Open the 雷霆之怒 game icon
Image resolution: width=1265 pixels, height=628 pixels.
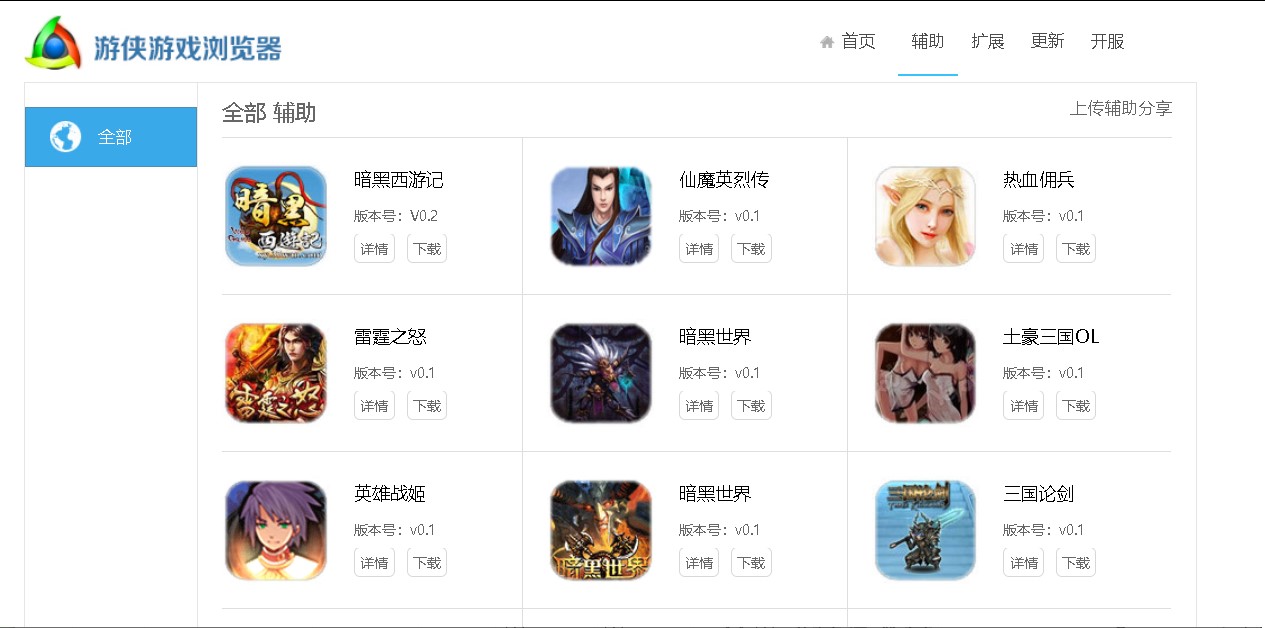pos(276,373)
